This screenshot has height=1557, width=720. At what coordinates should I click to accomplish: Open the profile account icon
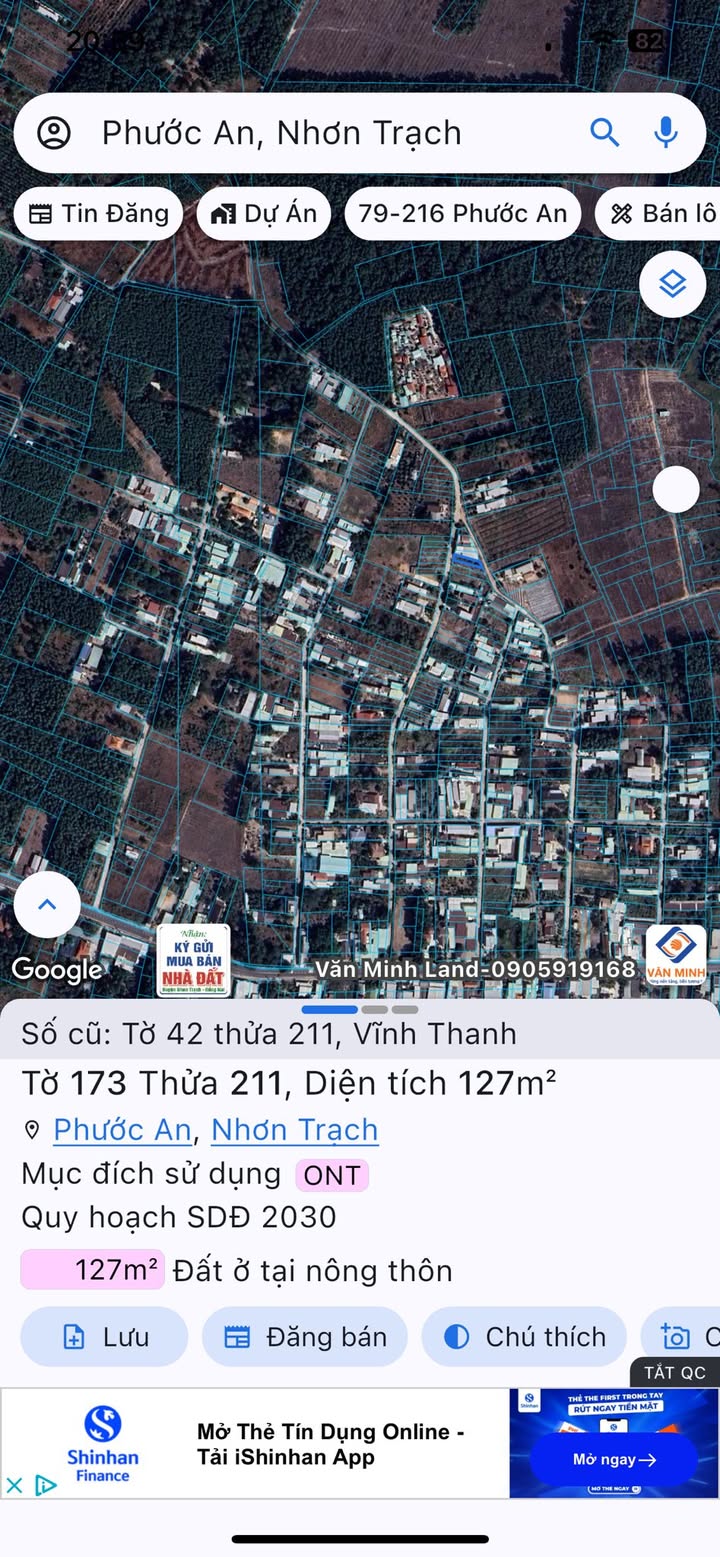coord(54,133)
